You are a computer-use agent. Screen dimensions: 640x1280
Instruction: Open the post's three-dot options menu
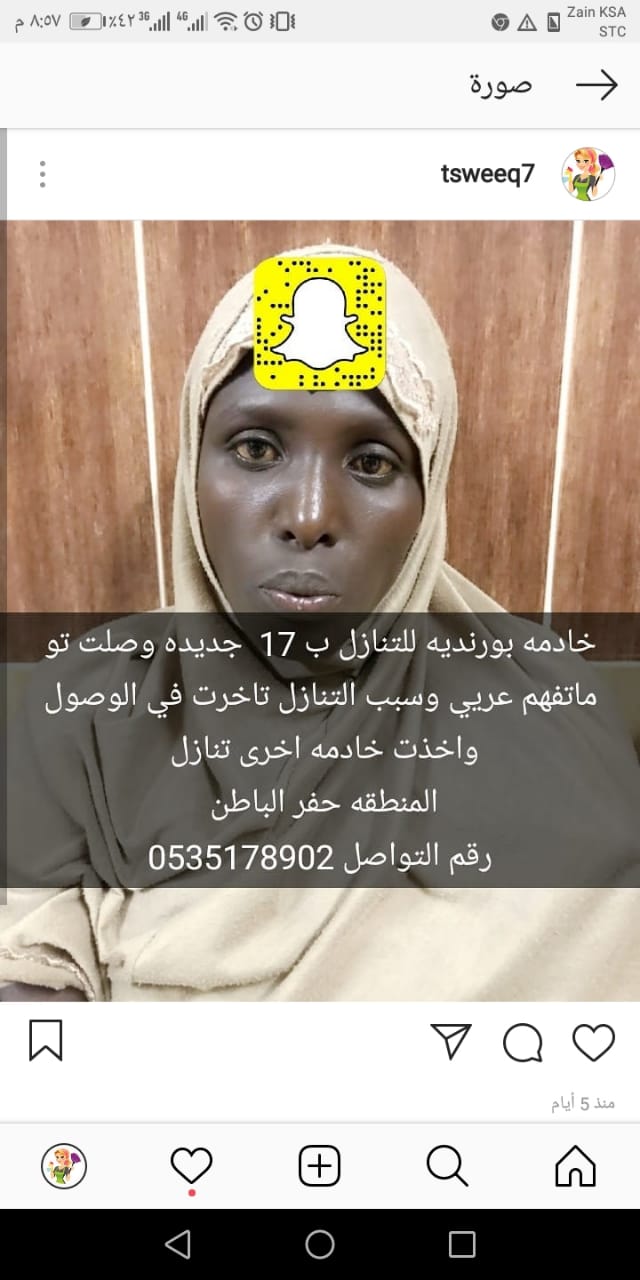(x=42, y=174)
